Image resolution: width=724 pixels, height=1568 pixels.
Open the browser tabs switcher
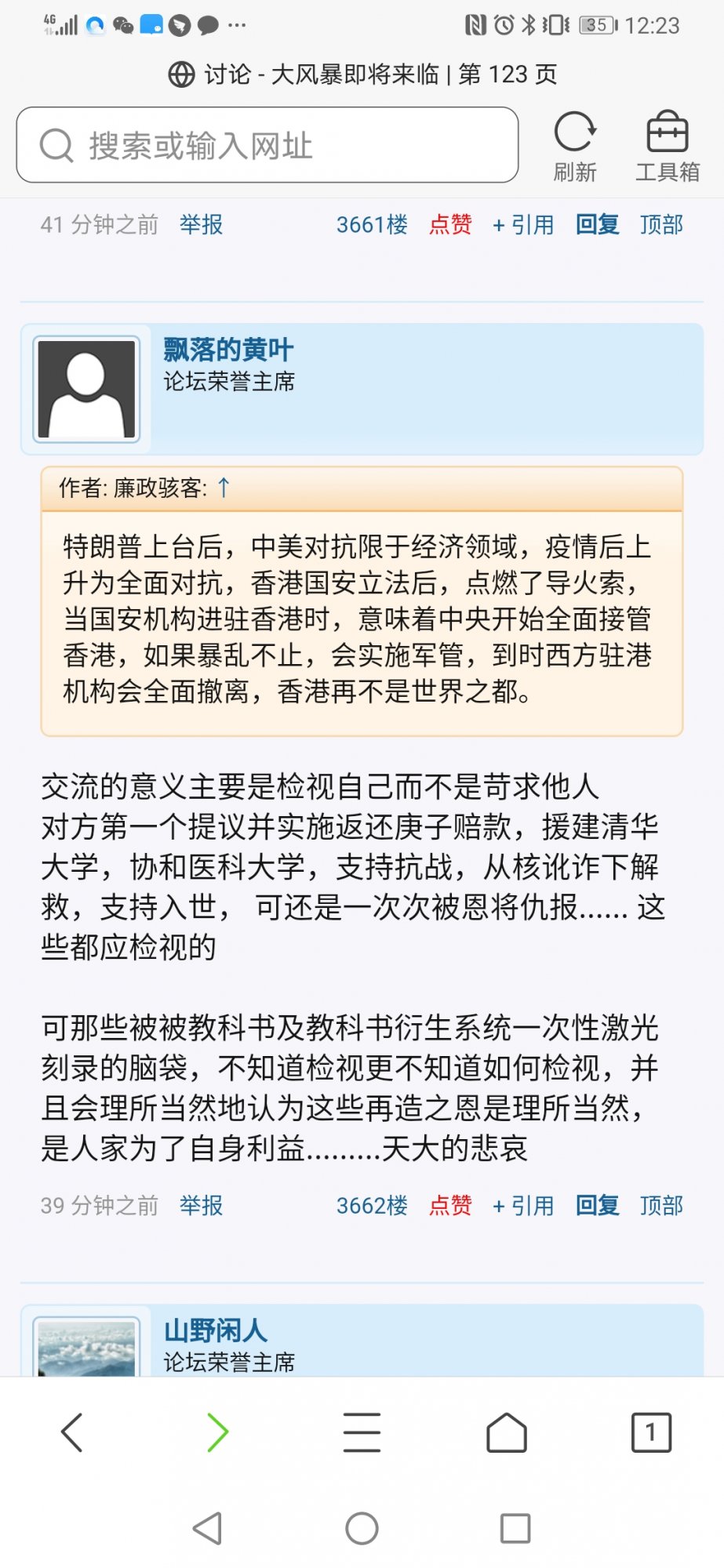pos(651,1433)
